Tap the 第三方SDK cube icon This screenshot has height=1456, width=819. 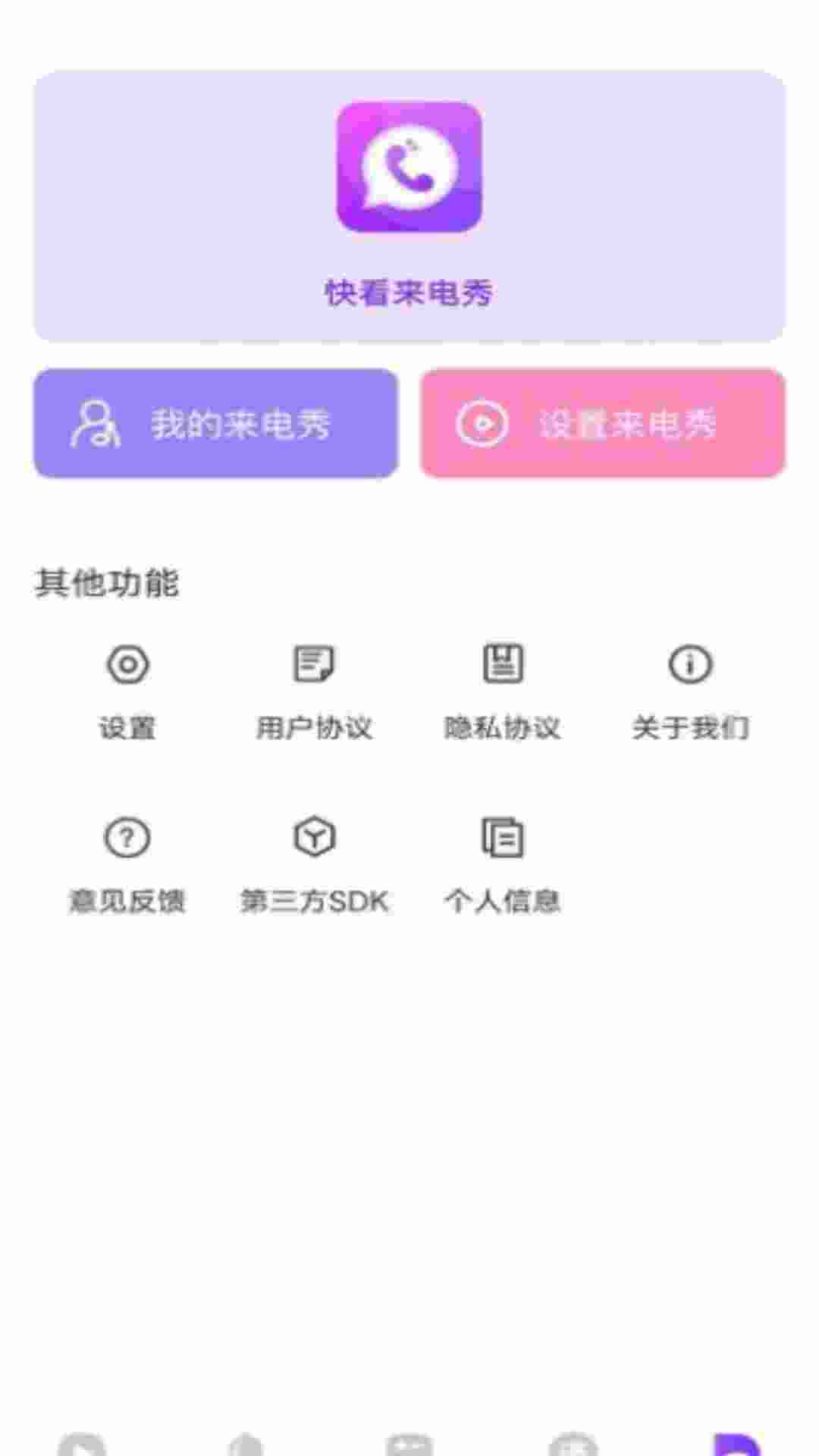pos(315,839)
